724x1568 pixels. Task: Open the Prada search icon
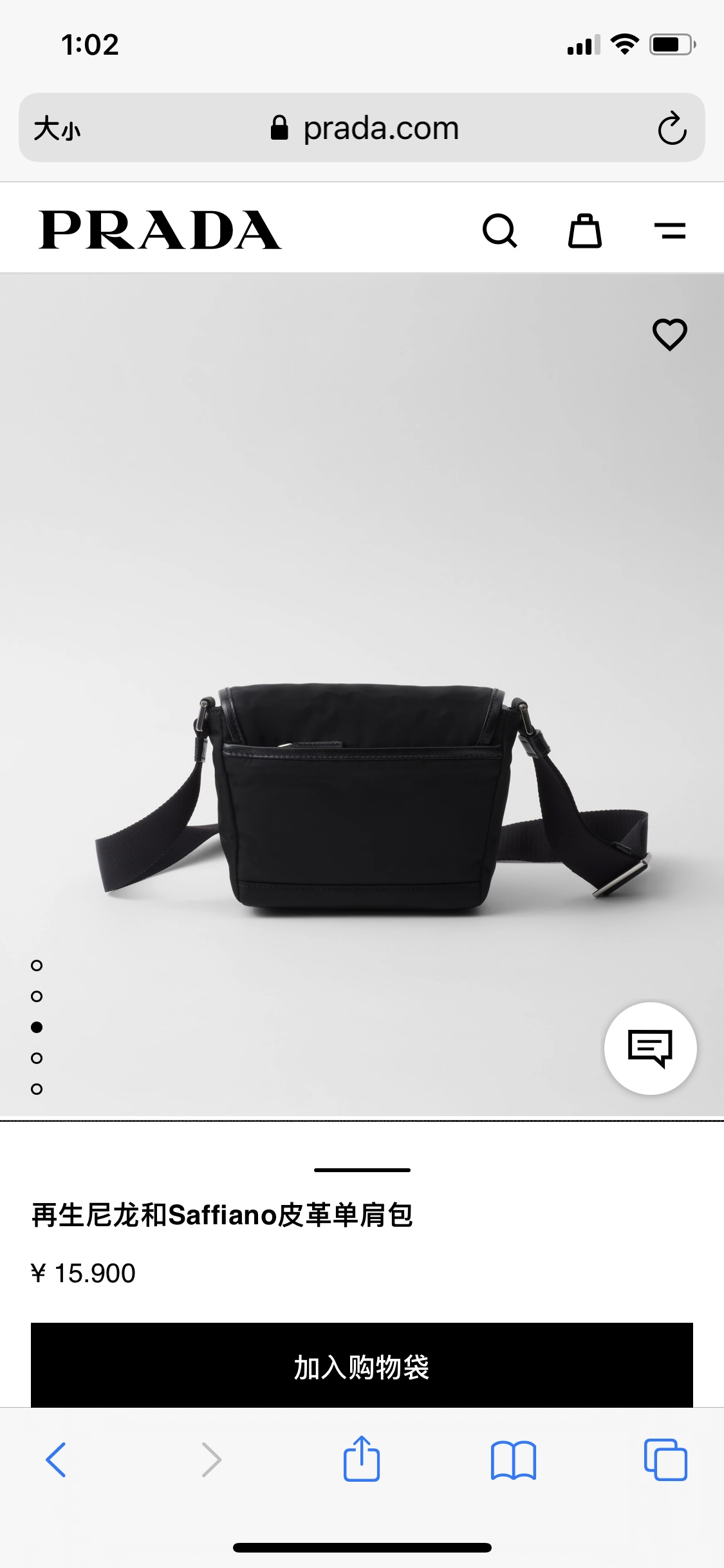(x=499, y=230)
